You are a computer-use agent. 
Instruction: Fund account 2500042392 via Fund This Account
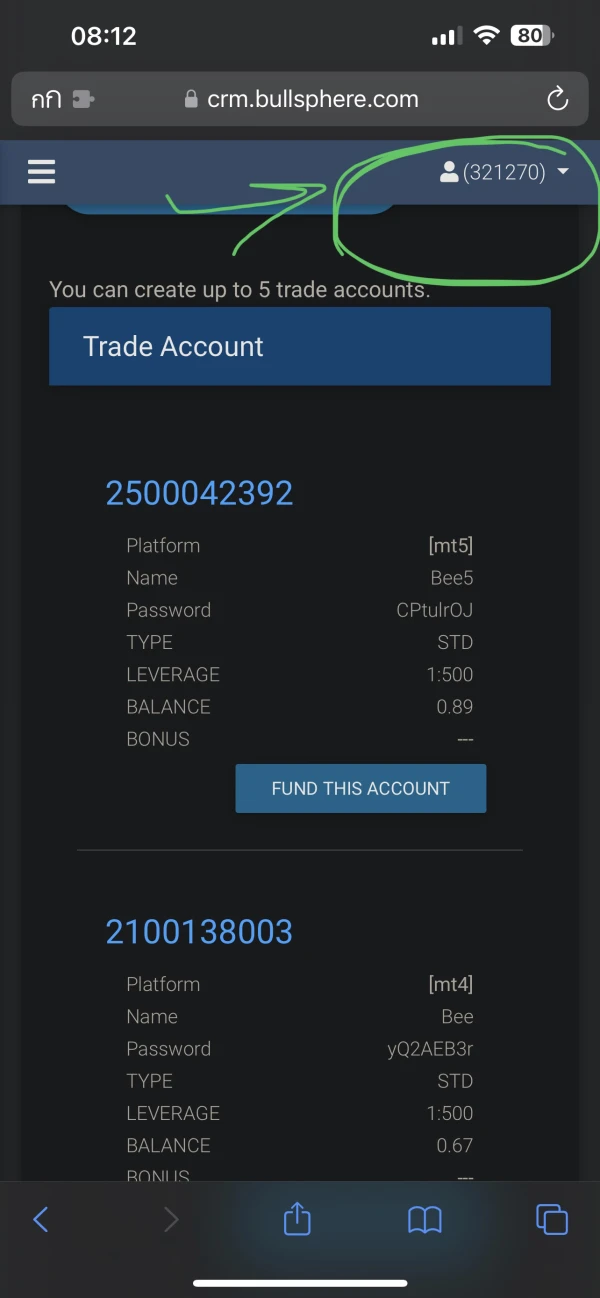coord(360,788)
